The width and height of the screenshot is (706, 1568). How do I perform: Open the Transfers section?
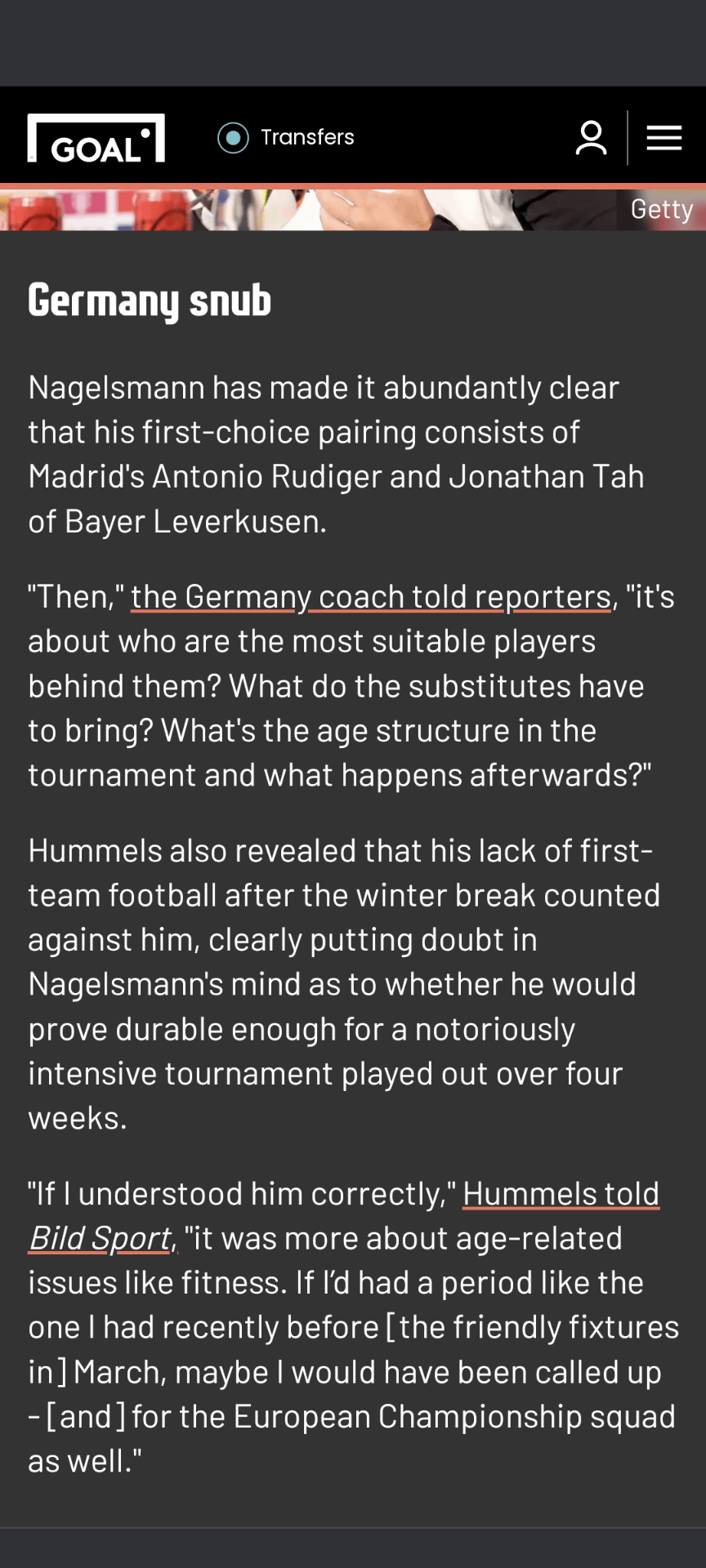[286, 137]
